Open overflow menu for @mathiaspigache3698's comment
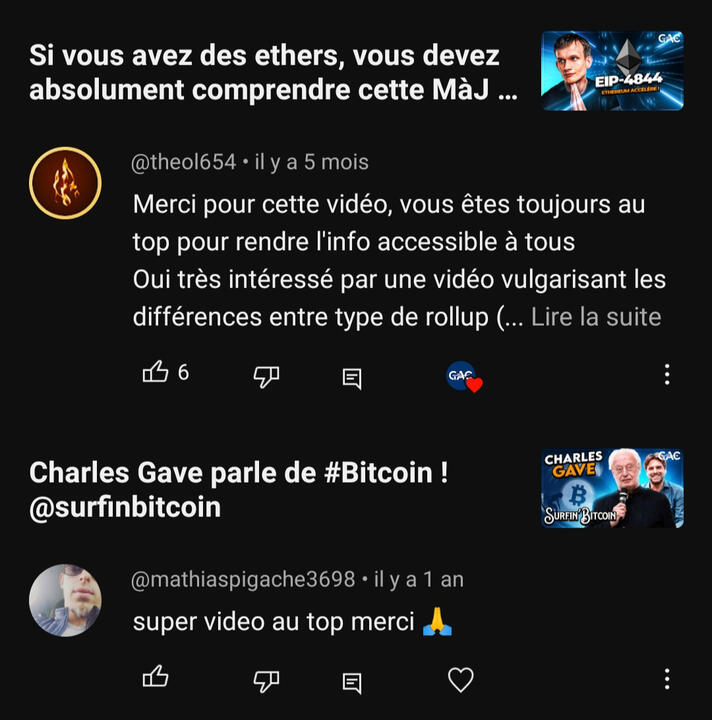 click(667, 680)
